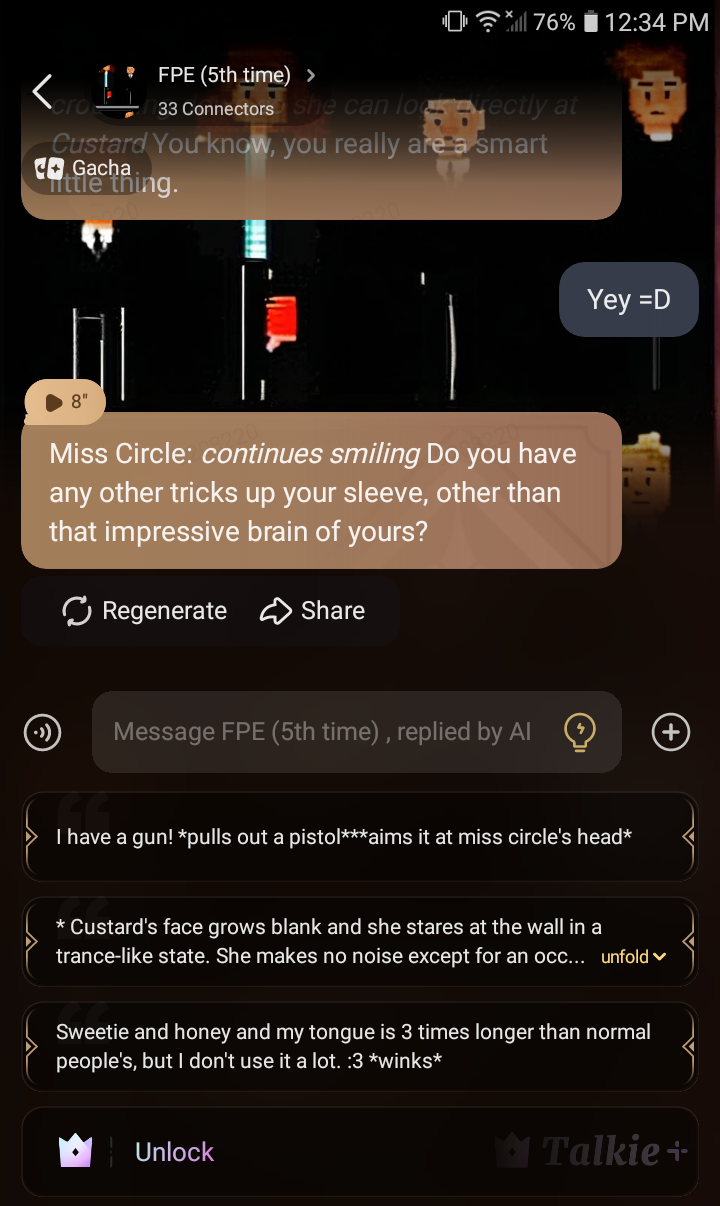Play the 8-second voice message

[x=66, y=403]
